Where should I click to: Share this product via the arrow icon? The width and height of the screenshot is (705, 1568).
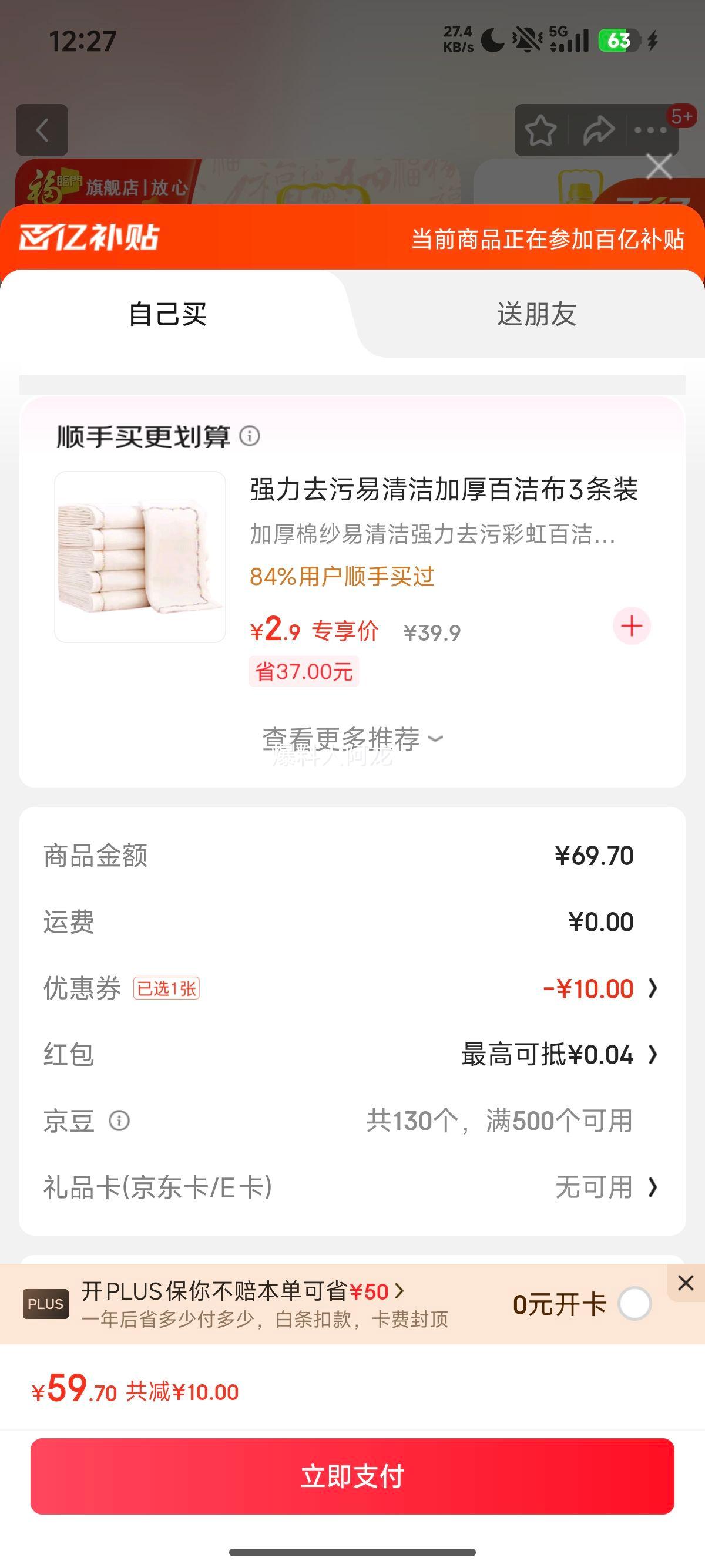click(598, 130)
